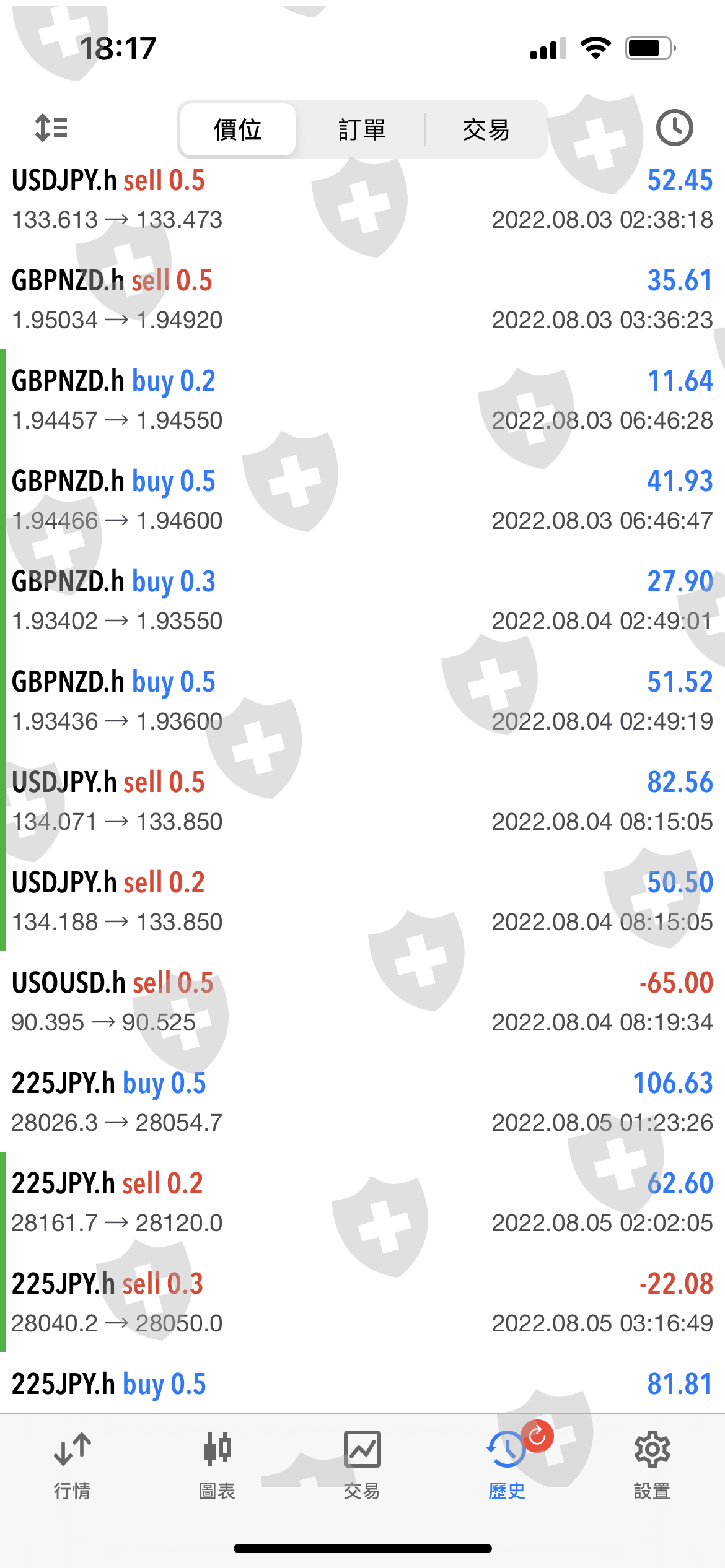Switch to the 訂單 segment
The width and height of the screenshot is (725, 1568).
[x=362, y=130]
